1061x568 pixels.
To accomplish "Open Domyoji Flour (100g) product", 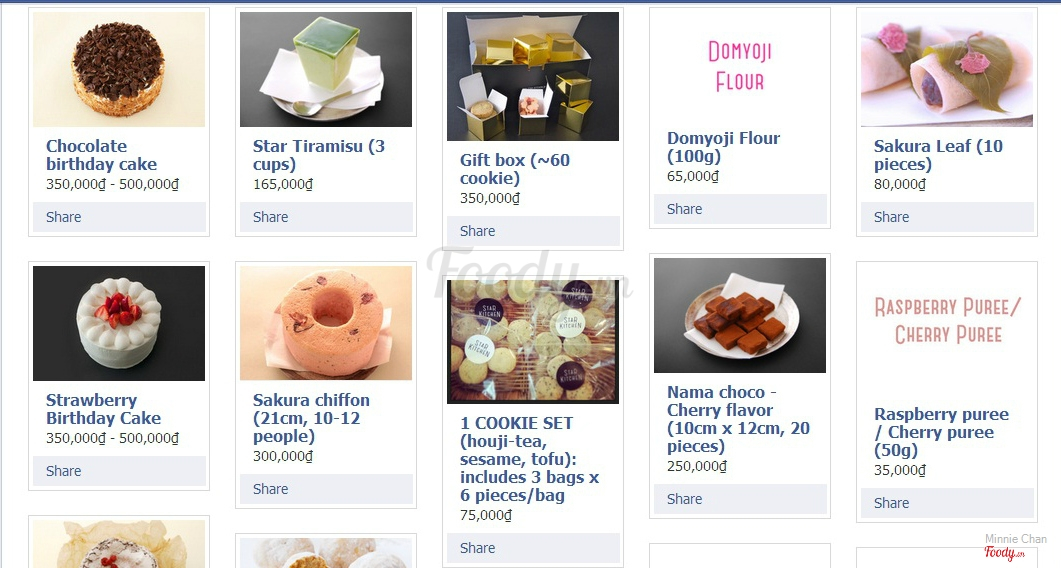I will [723, 147].
